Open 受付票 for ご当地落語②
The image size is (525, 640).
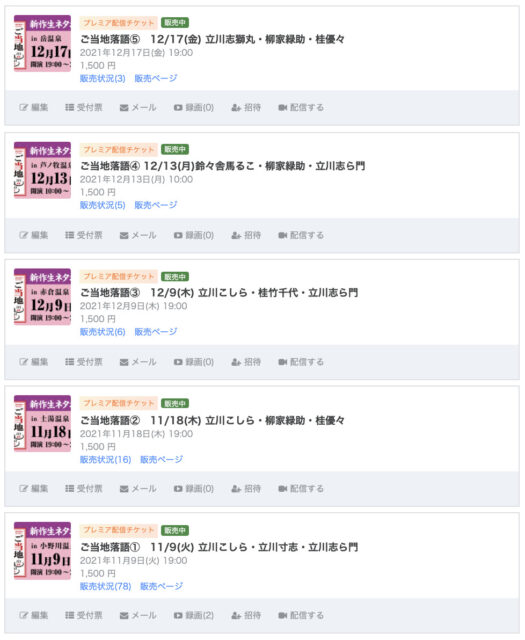(84, 489)
